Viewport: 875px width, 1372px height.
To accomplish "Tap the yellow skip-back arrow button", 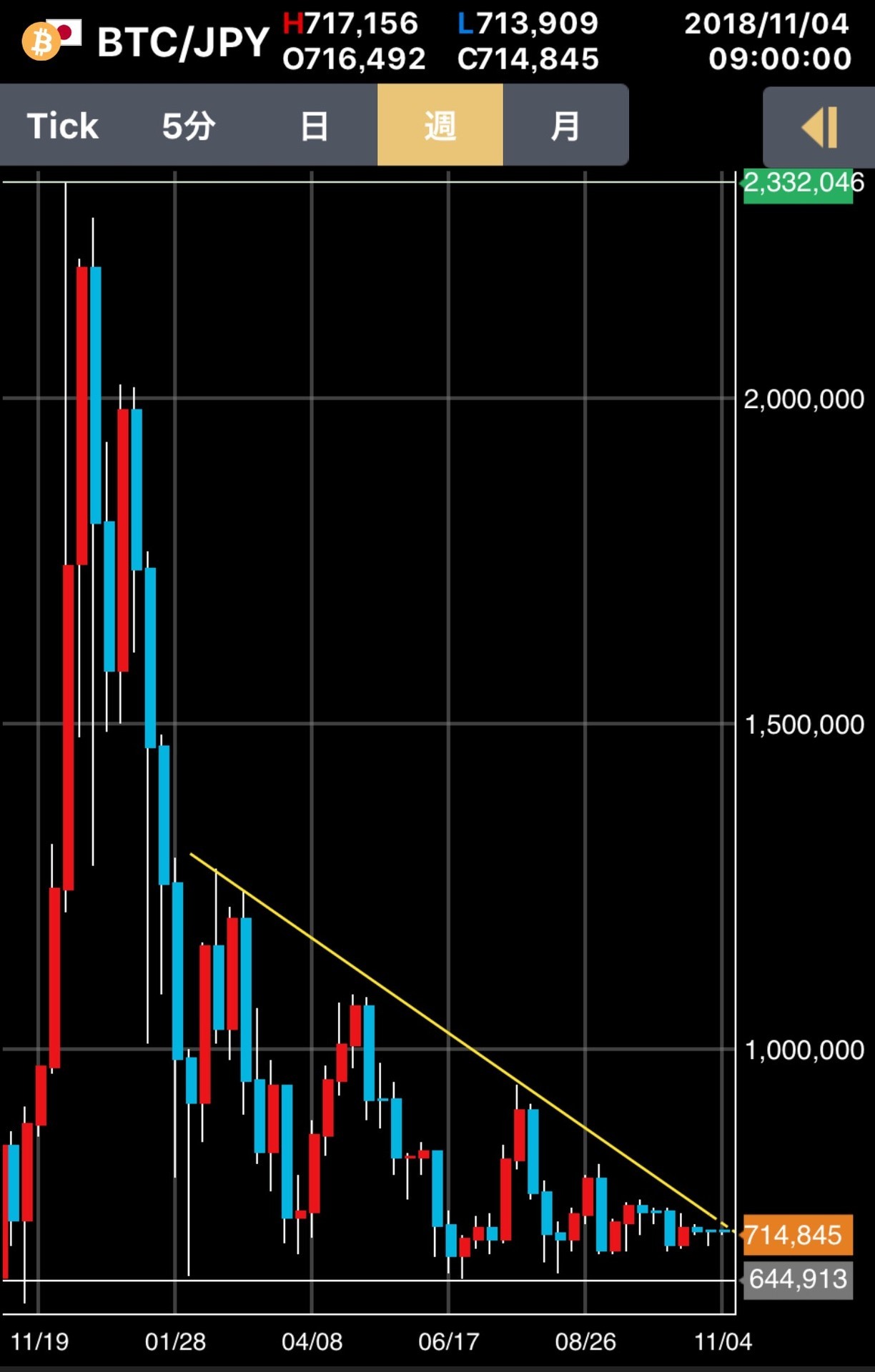I will pos(819,128).
